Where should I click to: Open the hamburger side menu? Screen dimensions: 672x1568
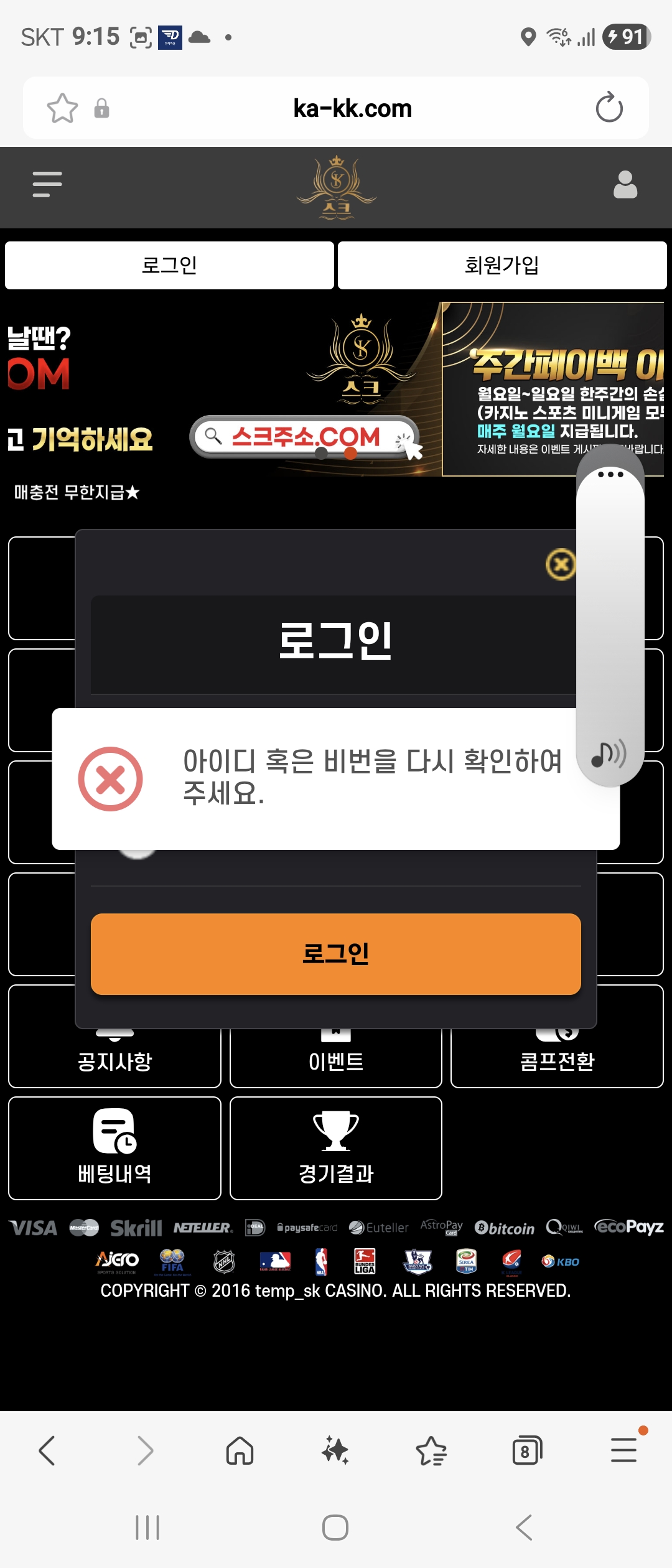pyautogui.click(x=47, y=184)
